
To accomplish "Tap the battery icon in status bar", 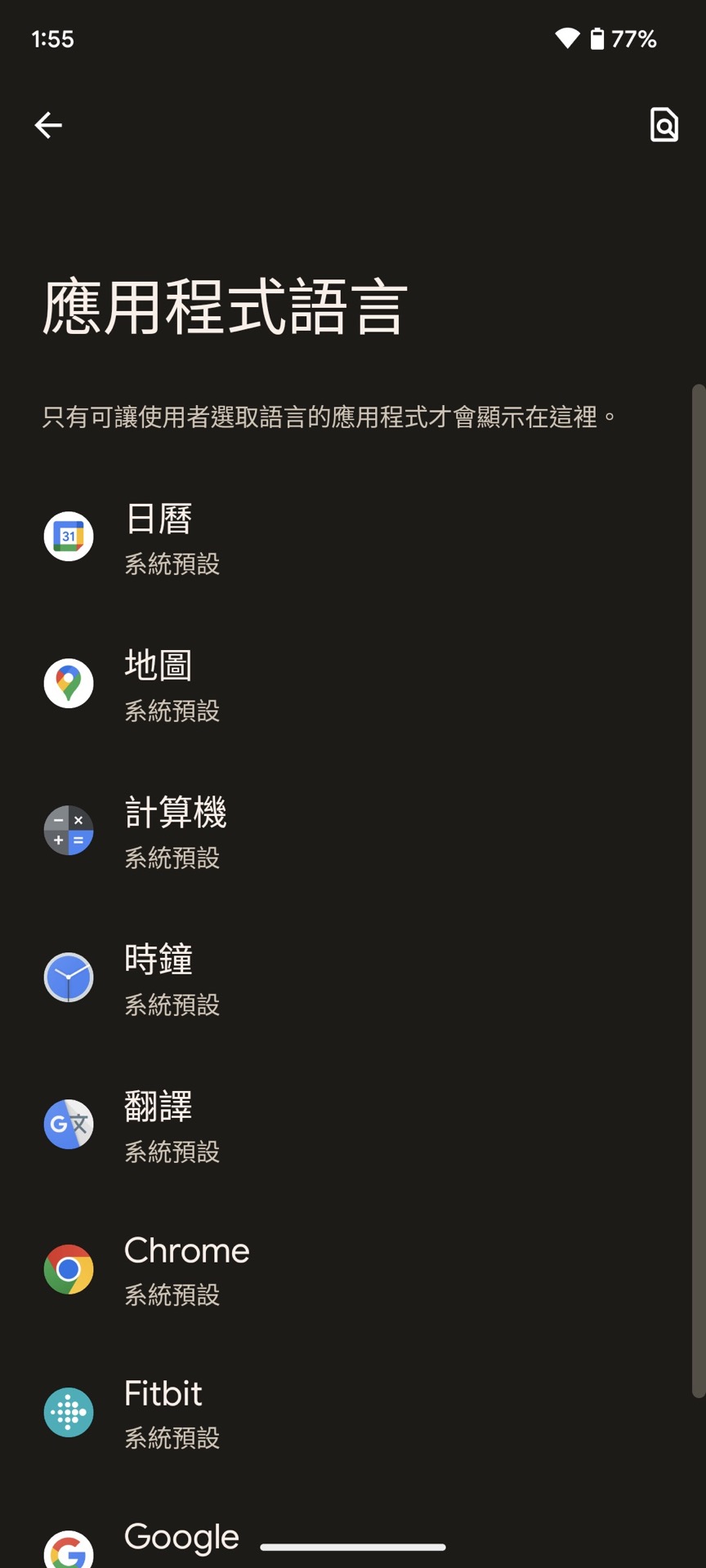I will coord(597,38).
